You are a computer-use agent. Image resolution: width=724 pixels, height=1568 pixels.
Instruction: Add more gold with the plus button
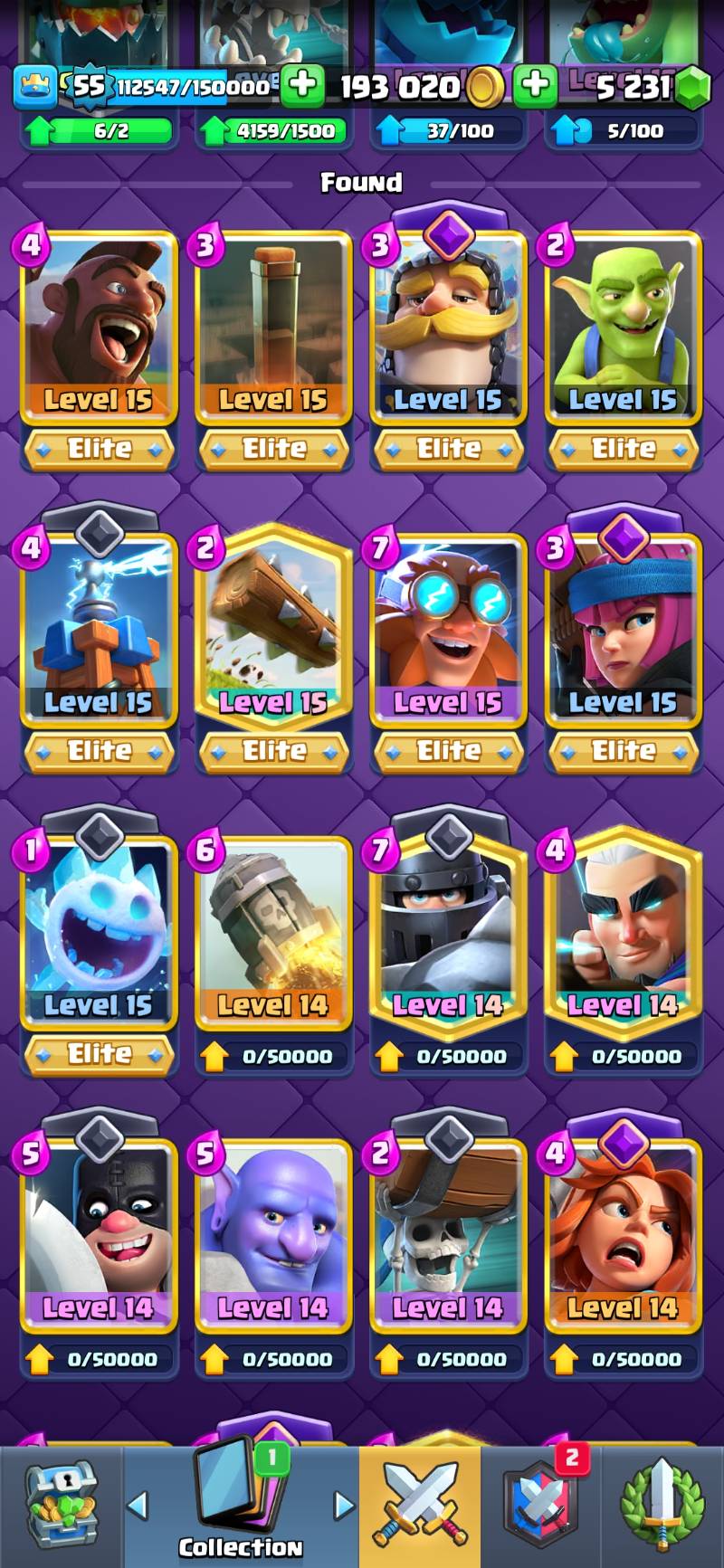[x=301, y=86]
